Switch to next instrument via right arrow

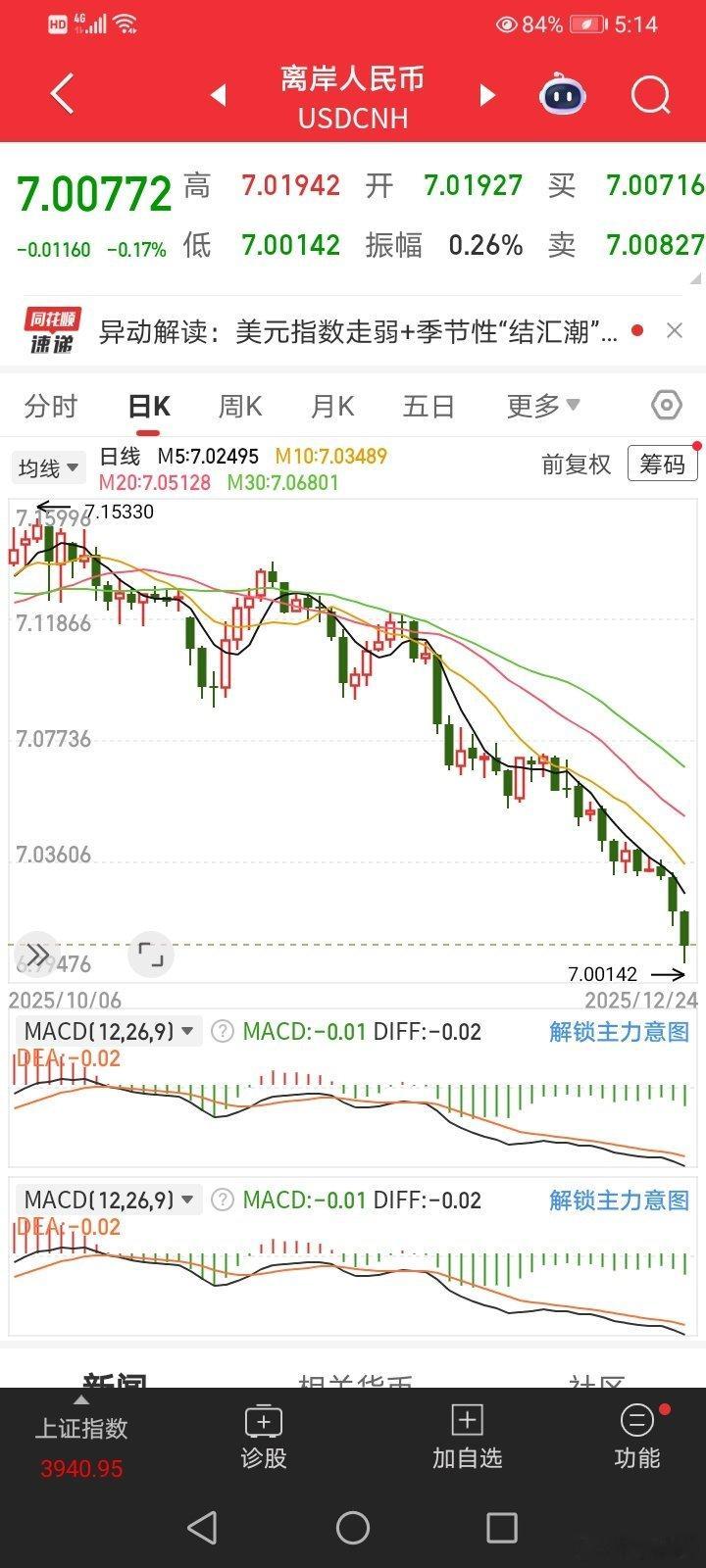click(487, 93)
